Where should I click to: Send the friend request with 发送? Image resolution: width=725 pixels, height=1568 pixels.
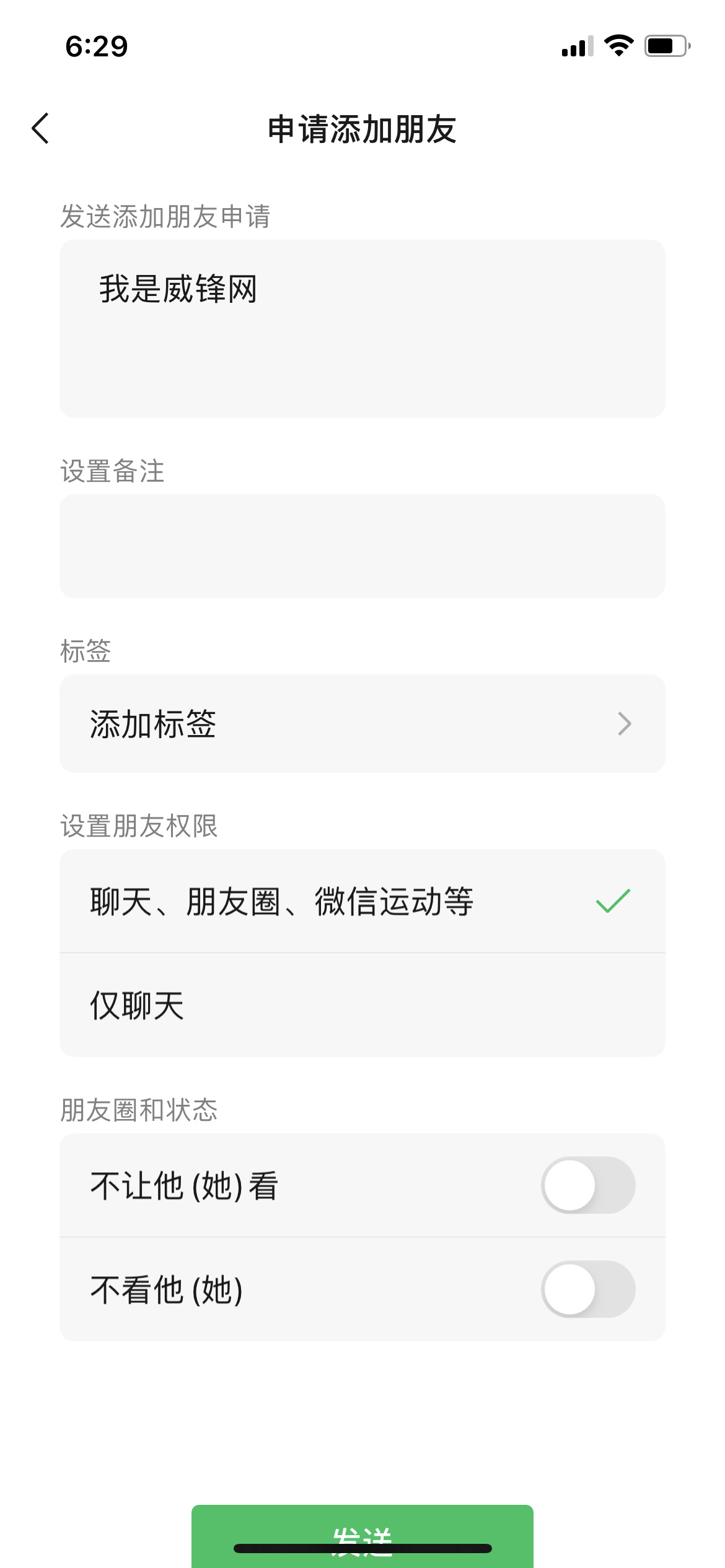362,1531
